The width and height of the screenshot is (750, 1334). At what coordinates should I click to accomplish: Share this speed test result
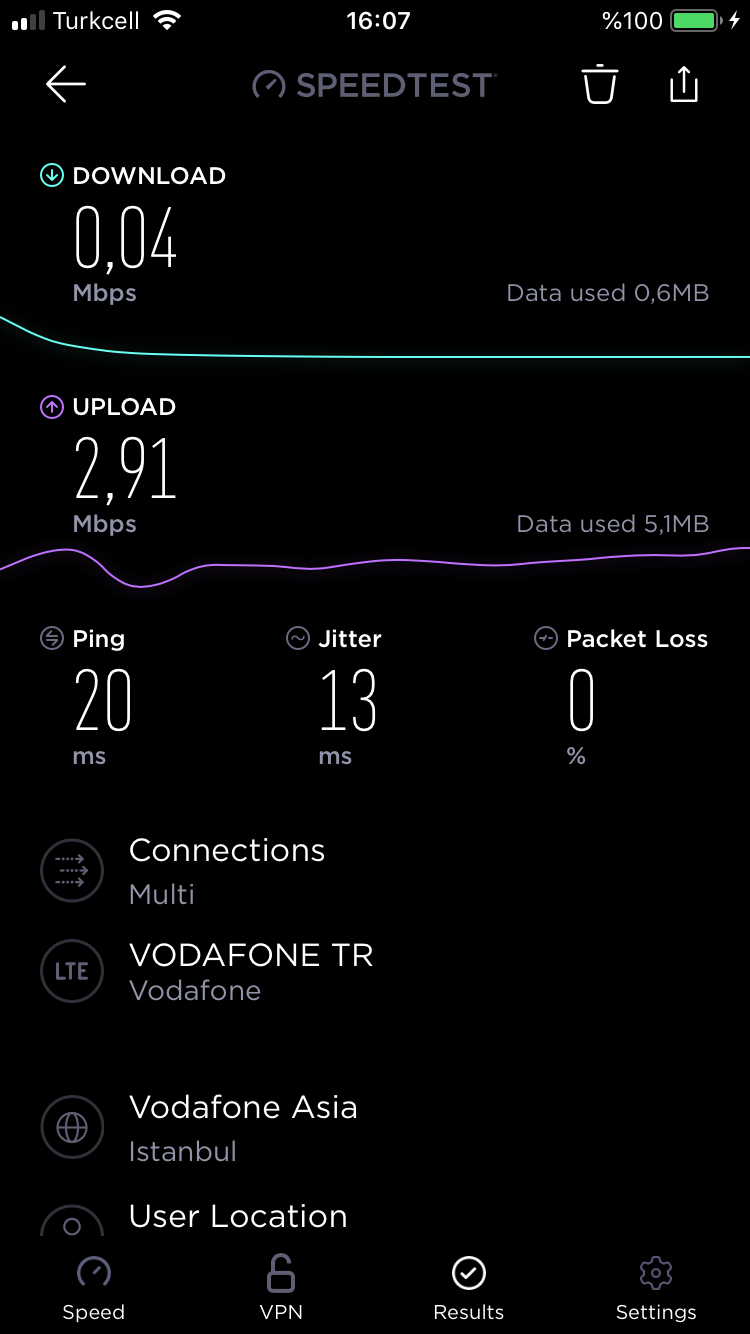tap(683, 84)
